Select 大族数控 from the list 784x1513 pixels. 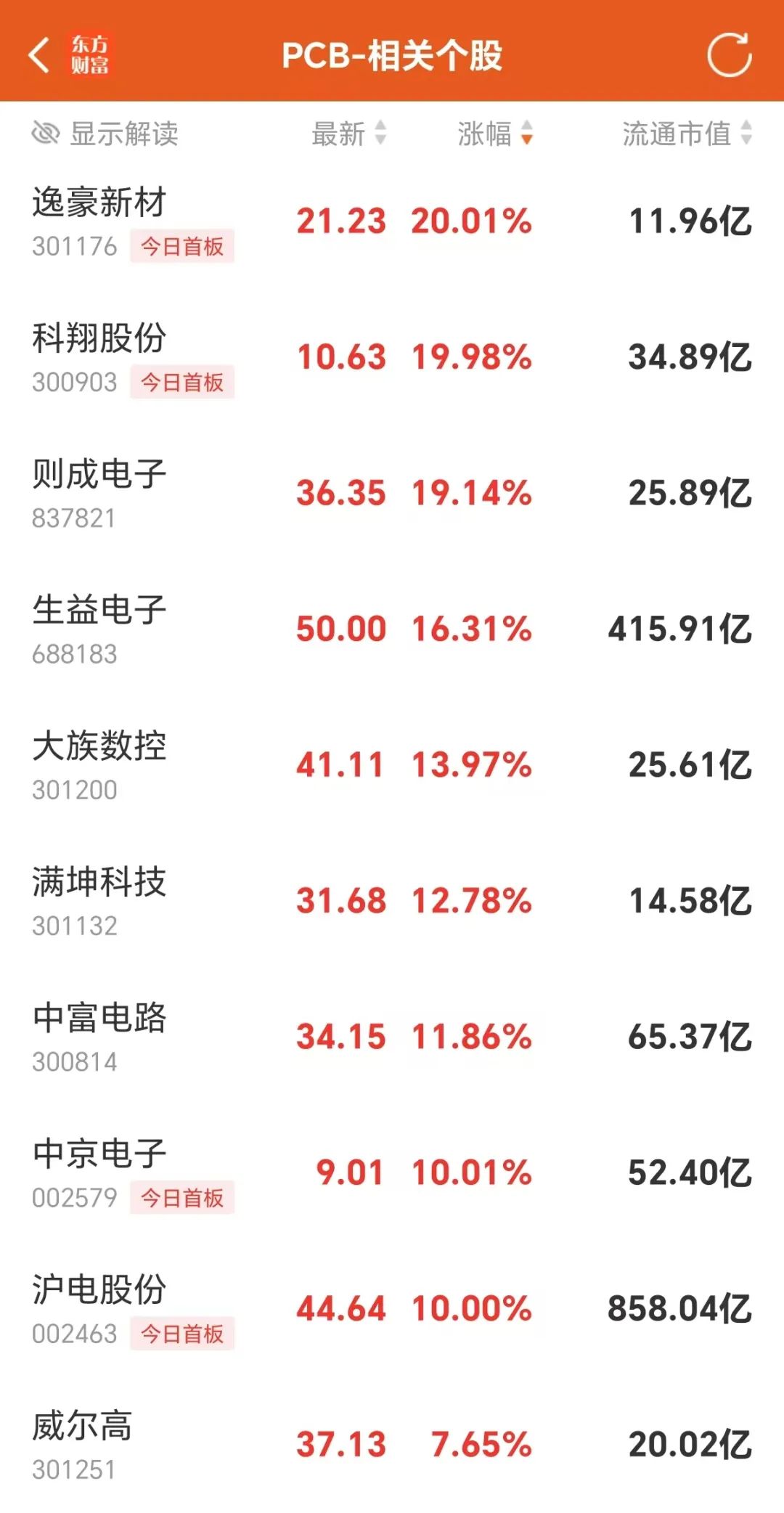[x=392, y=765]
